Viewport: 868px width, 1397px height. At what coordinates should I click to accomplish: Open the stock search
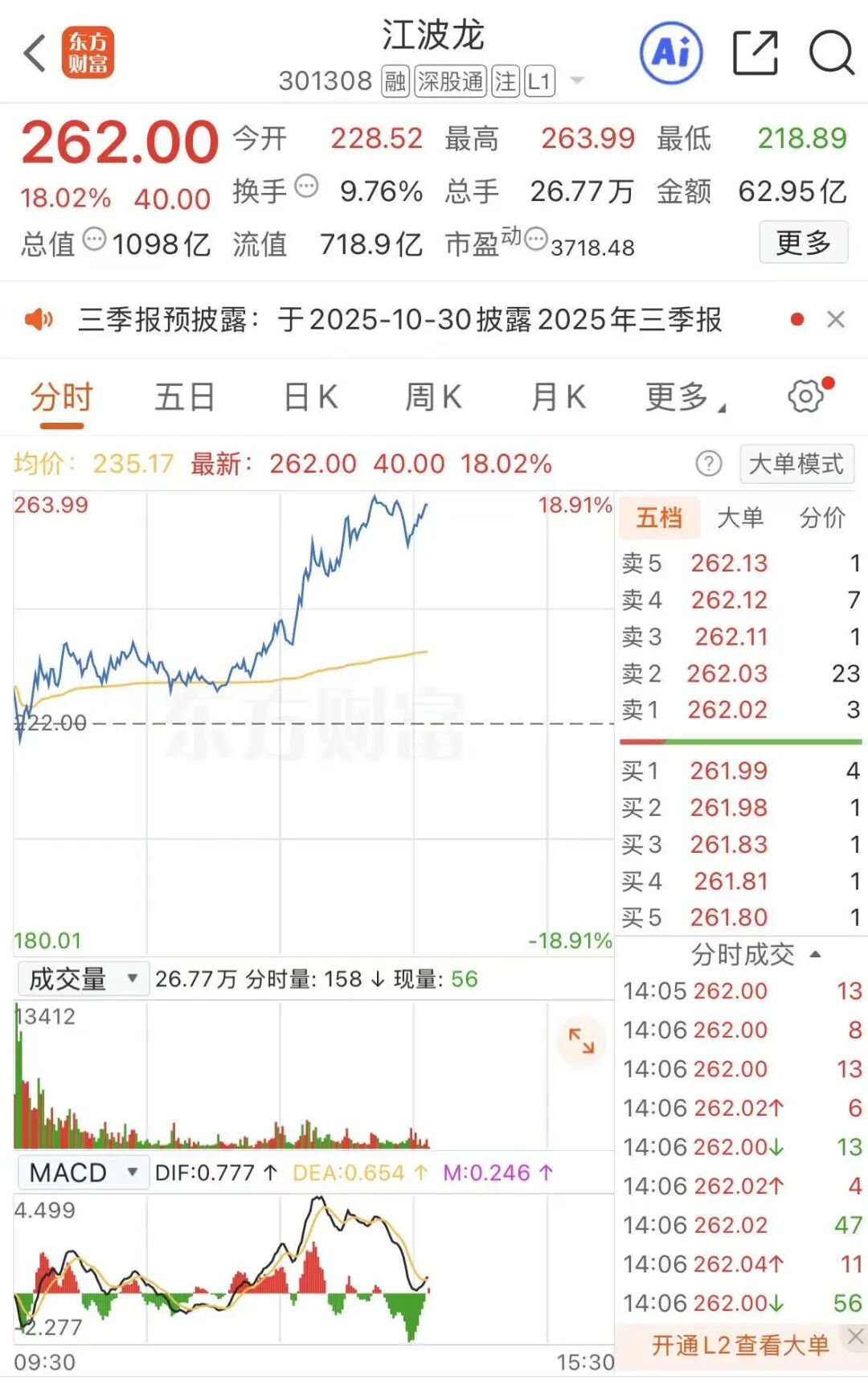pyautogui.click(x=830, y=54)
